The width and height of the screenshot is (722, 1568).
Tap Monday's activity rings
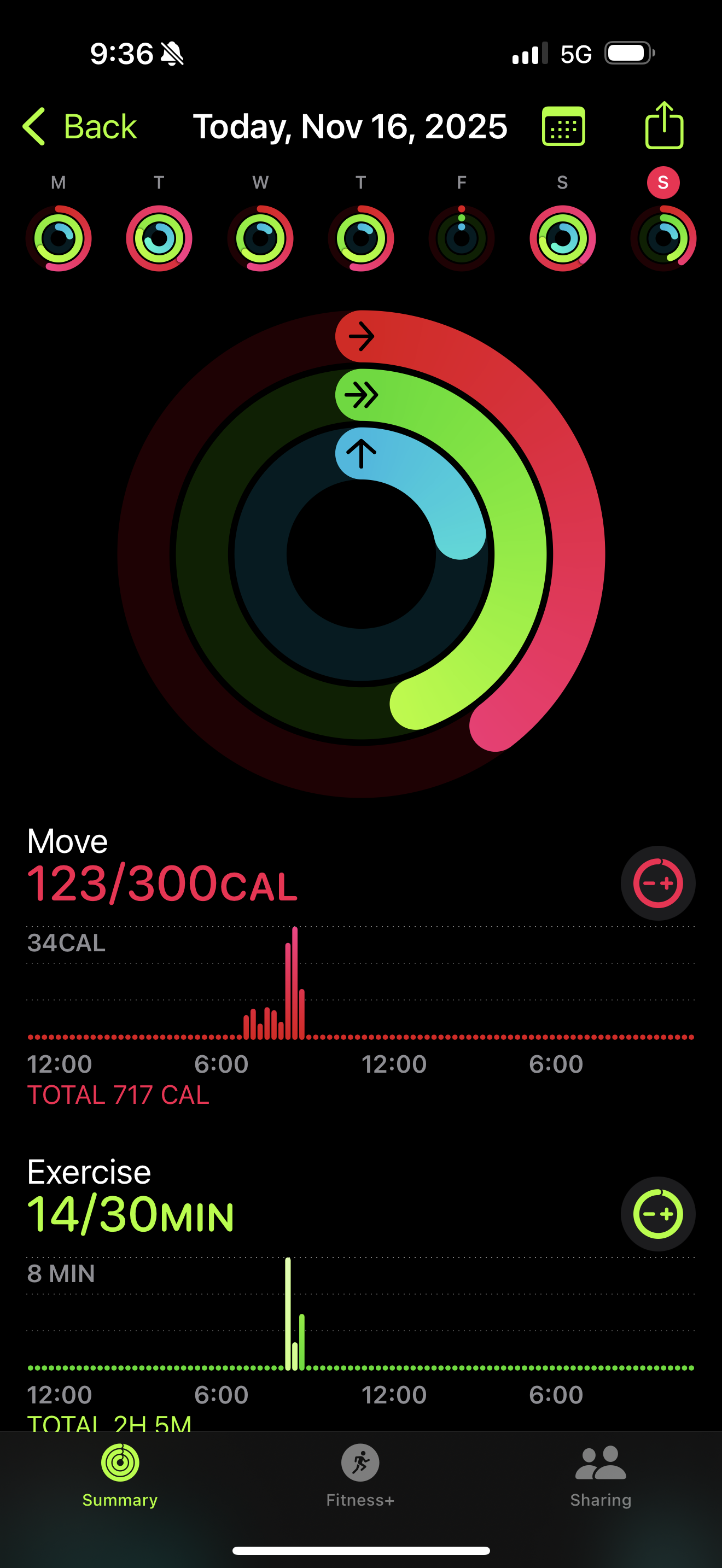pyautogui.click(x=59, y=238)
